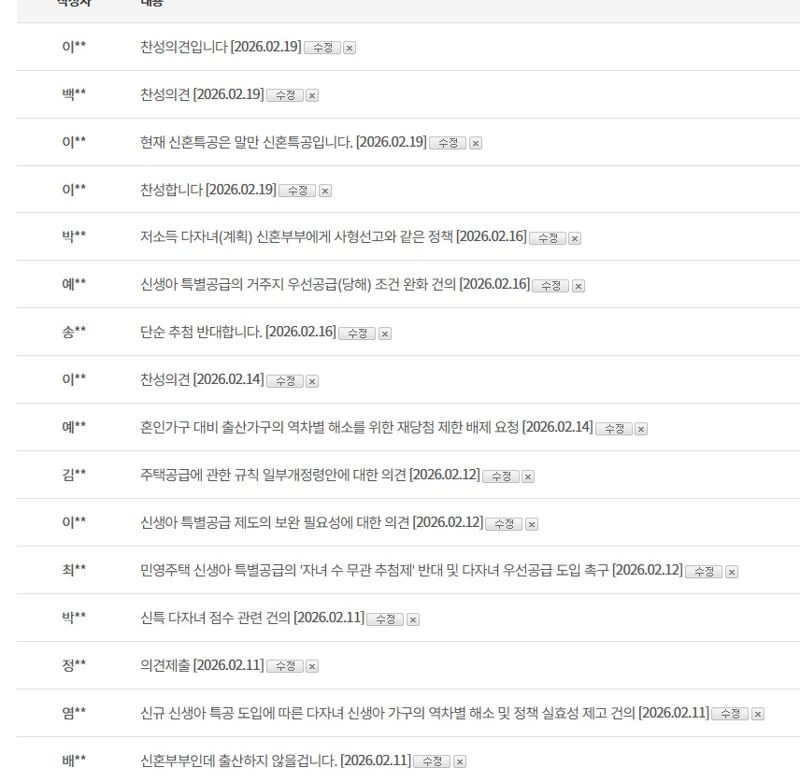This screenshot has height=782, width=800.
Task: Open '신생아 특별공급의 거주지 우선공급 조건 완화 건의'
Action: (299, 284)
